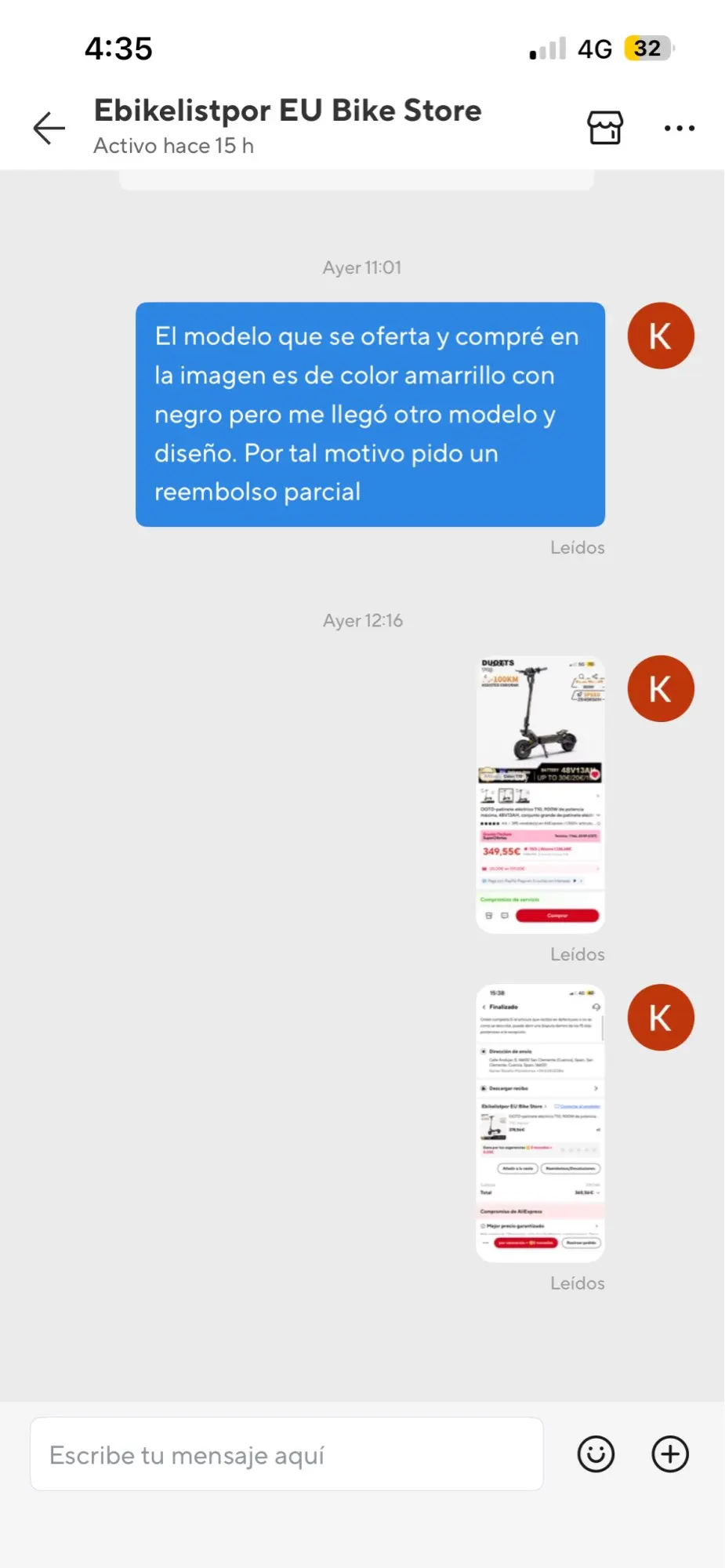
Task: Open the sent scooter product screenshot
Action: coord(540,794)
